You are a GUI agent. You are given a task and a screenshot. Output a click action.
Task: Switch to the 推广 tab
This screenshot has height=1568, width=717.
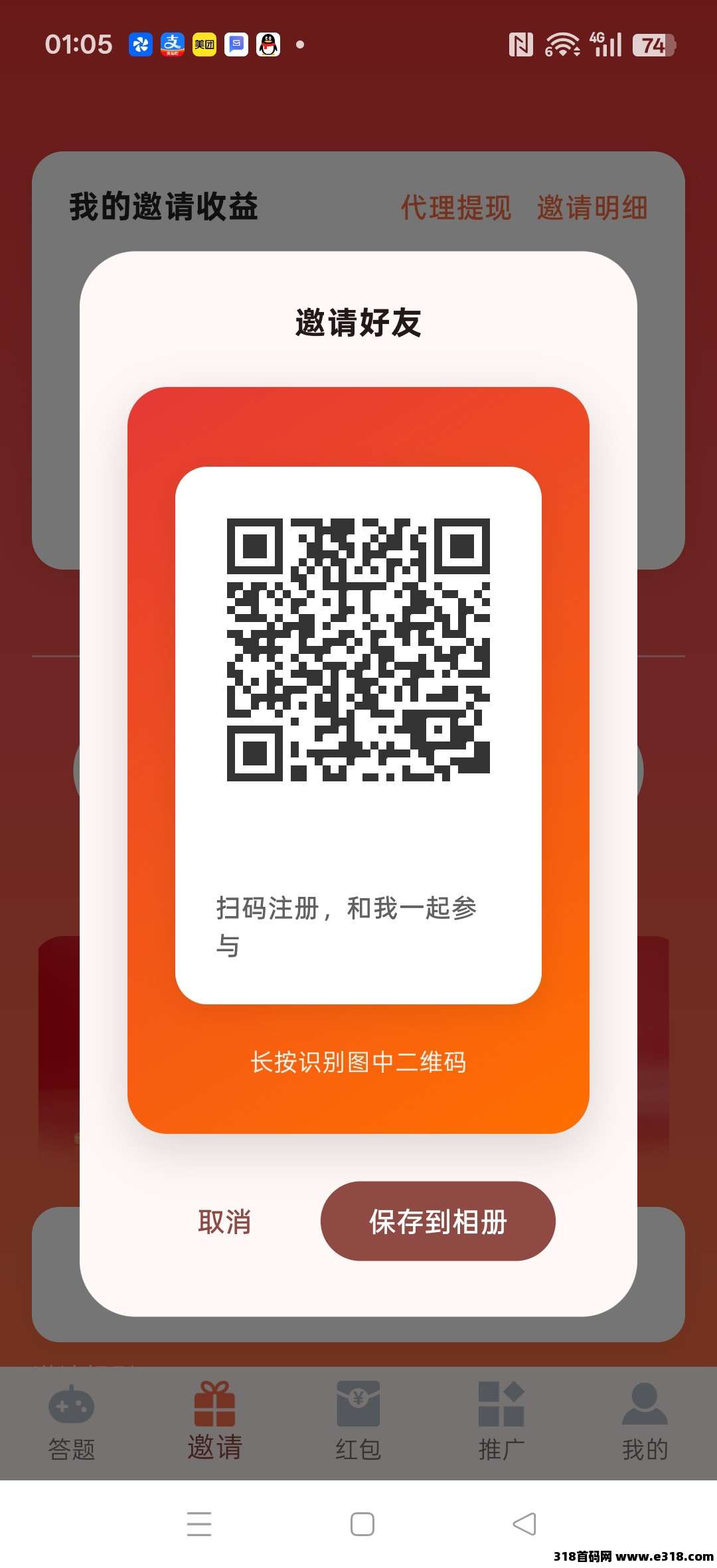coord(501,1422)
